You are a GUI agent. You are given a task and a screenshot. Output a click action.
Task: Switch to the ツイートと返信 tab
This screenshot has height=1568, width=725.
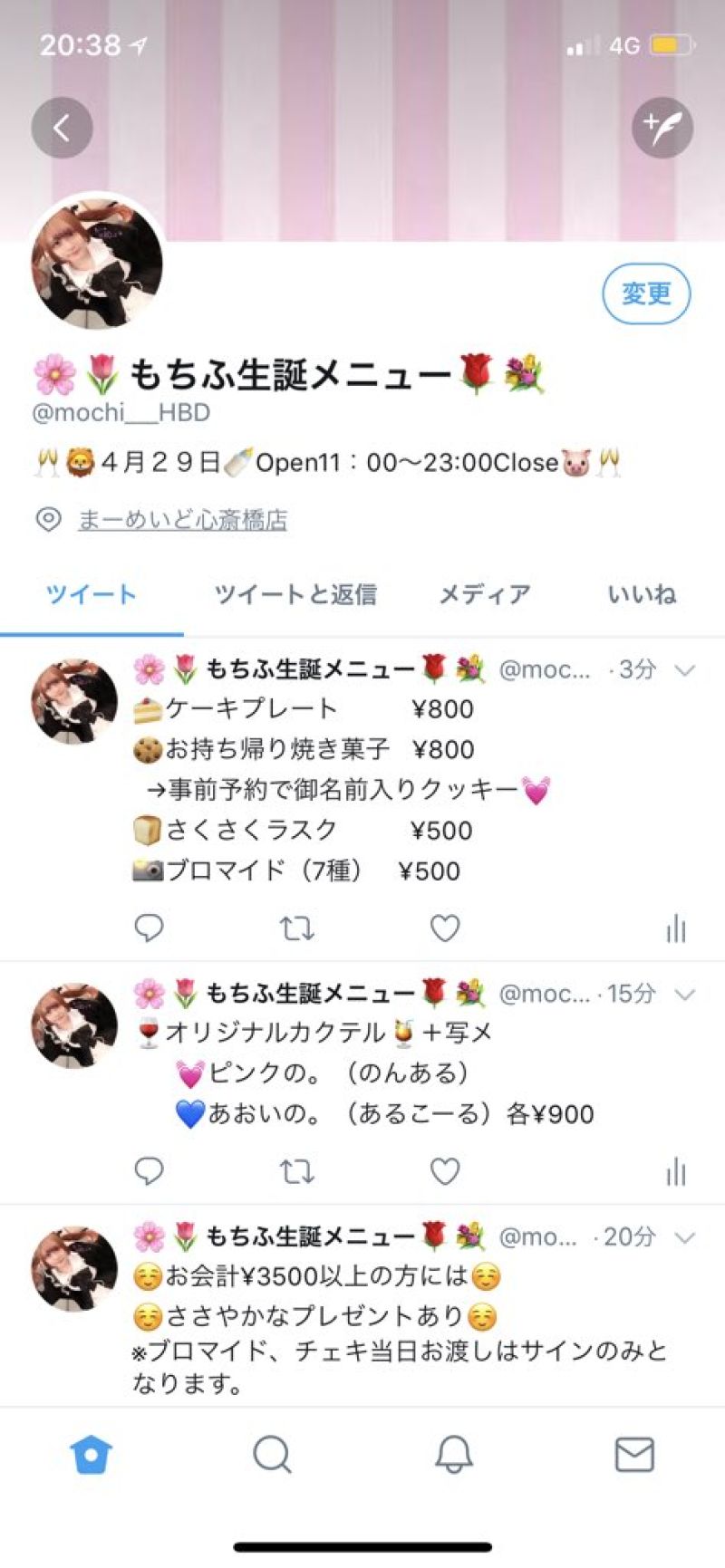coord(295,594)
